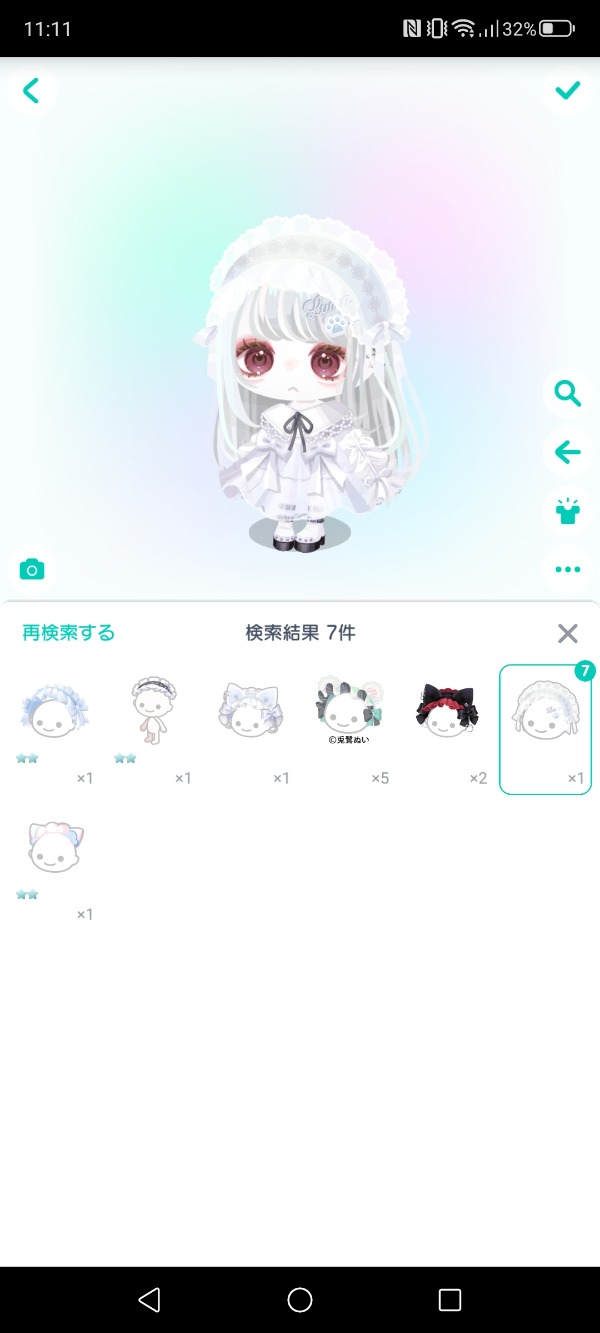Close the search results panel
This screenshot has width=600, height=1333.
(567, 633)
